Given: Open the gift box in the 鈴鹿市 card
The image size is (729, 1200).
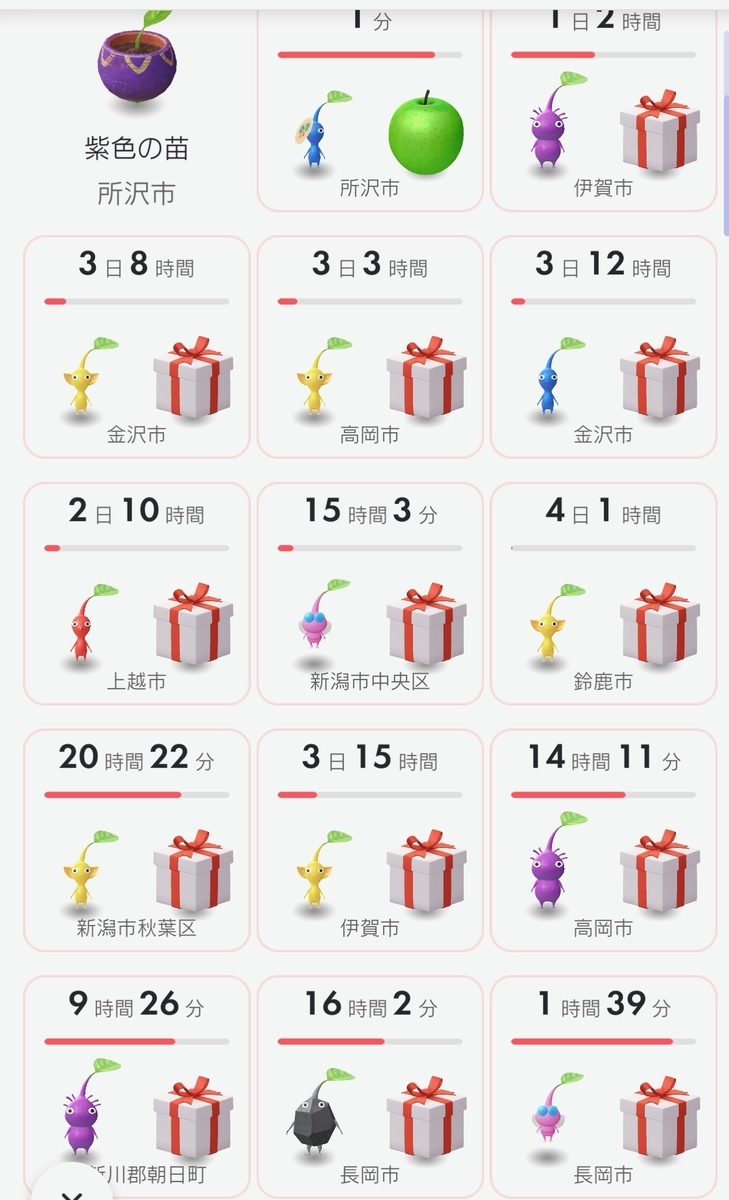Looking at the screenshot, I should (659, 625).
